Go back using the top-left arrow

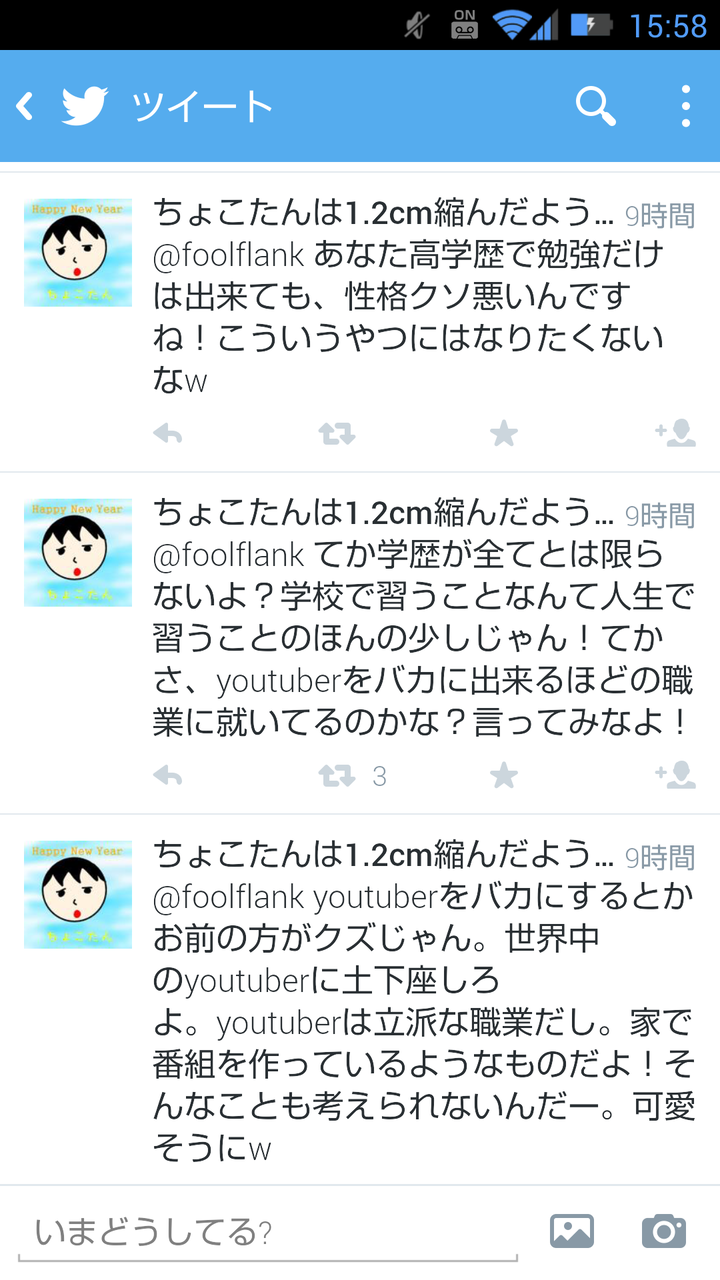25,106
